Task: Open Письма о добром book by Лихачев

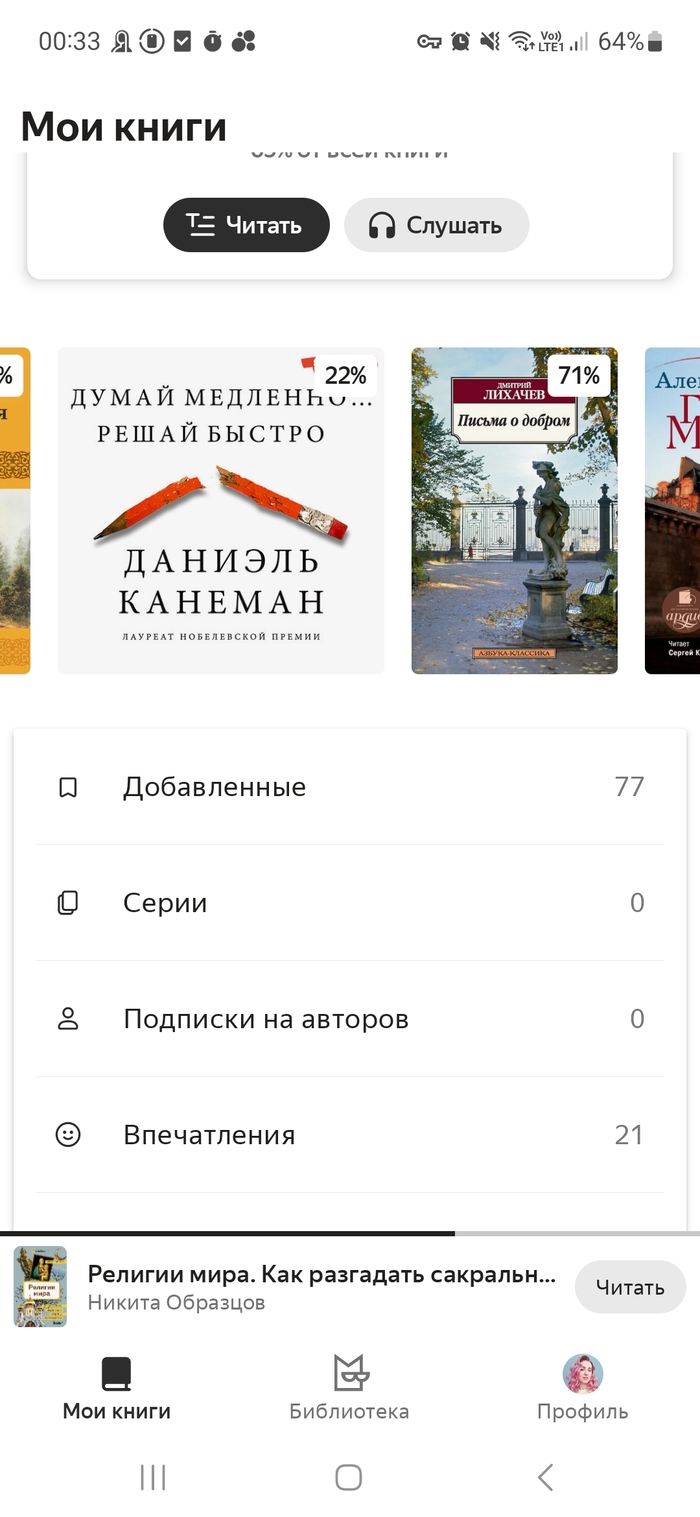Action: click(x=514, y=510)
